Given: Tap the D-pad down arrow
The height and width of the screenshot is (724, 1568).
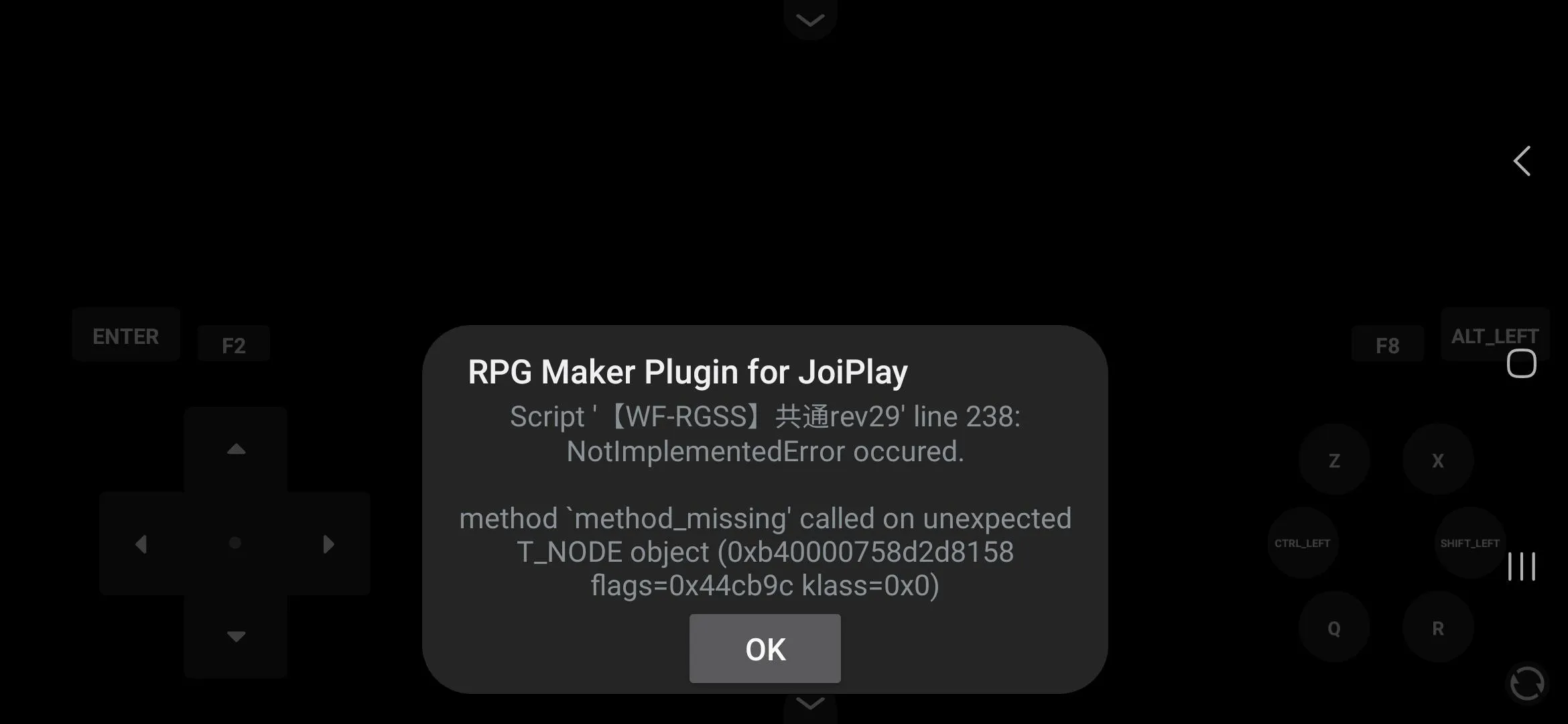Looking at the screenshot, I should coord(236,636).
